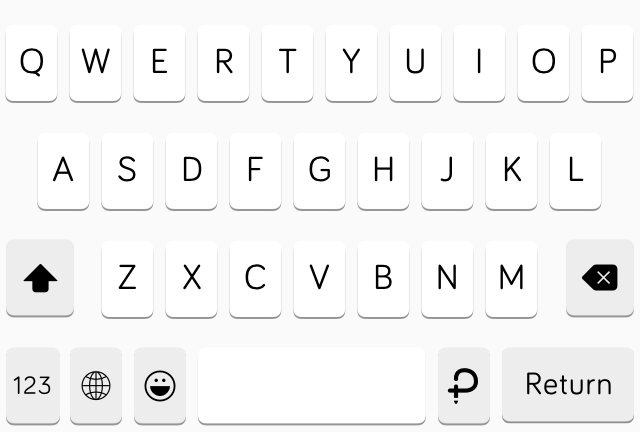This screenshot has width=640, height=432.
Task: Type the letter V
Action: pos(319,278)
